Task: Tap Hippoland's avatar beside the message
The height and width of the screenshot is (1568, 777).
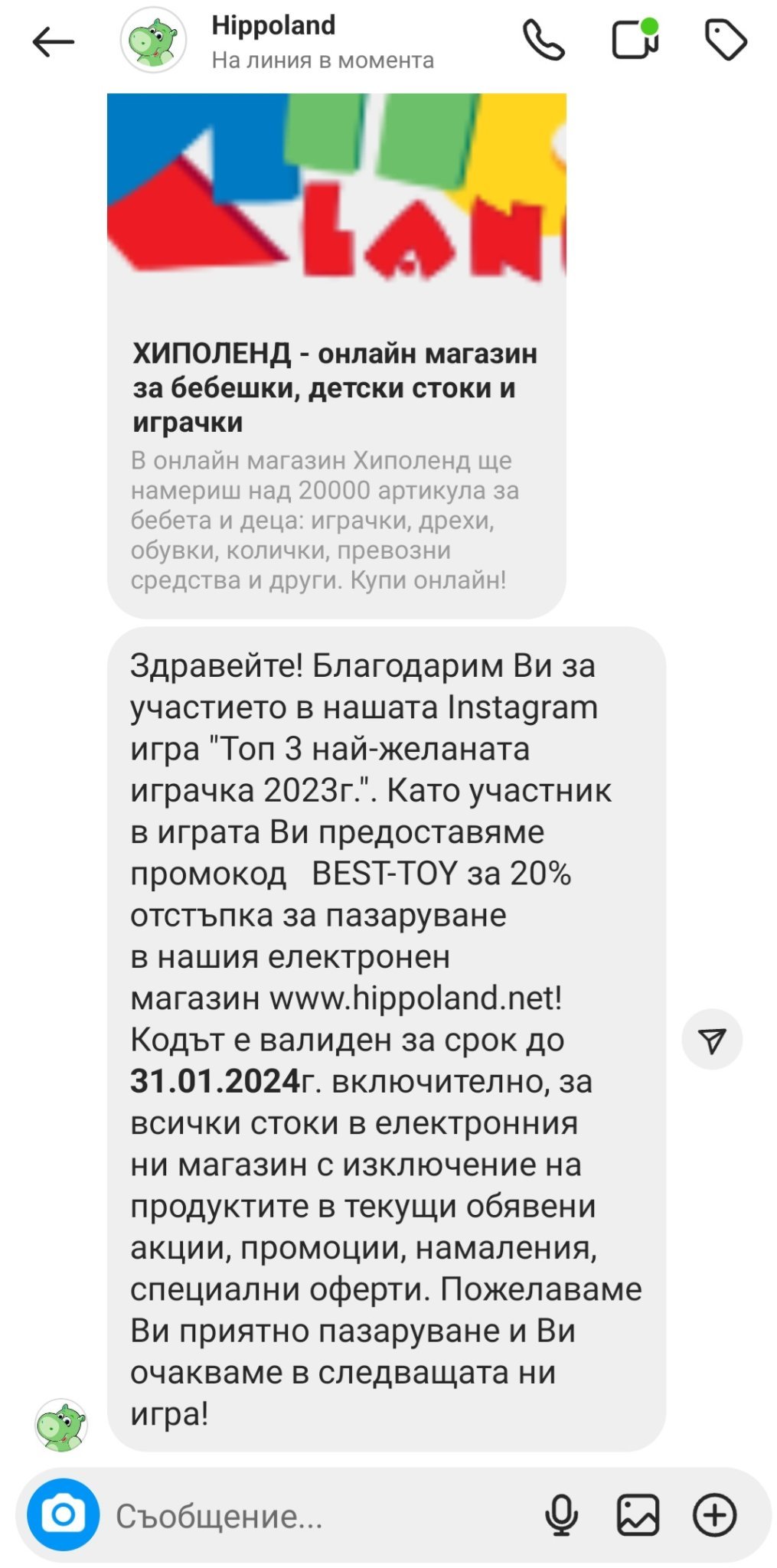Action: [61, 1425]
